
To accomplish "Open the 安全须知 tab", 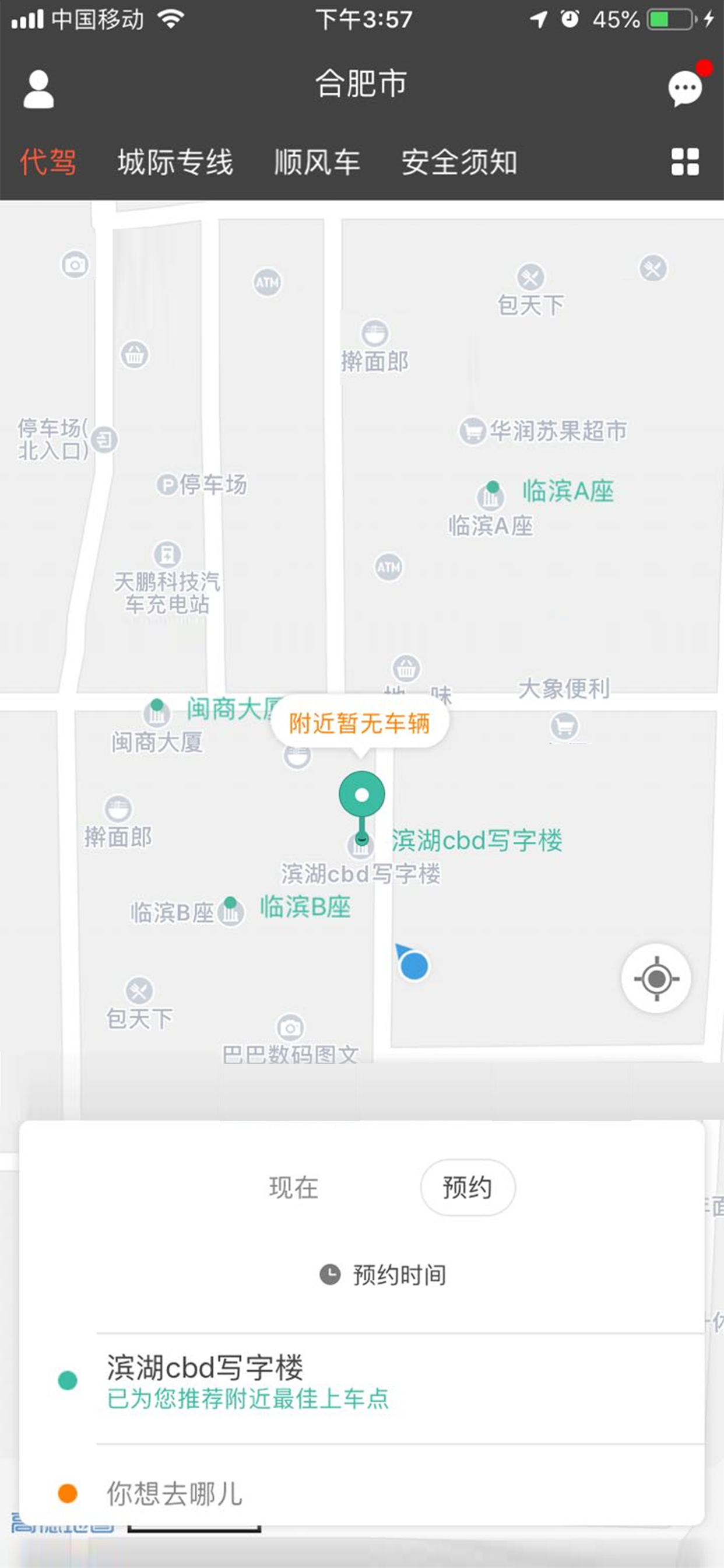I will [459, 162].
